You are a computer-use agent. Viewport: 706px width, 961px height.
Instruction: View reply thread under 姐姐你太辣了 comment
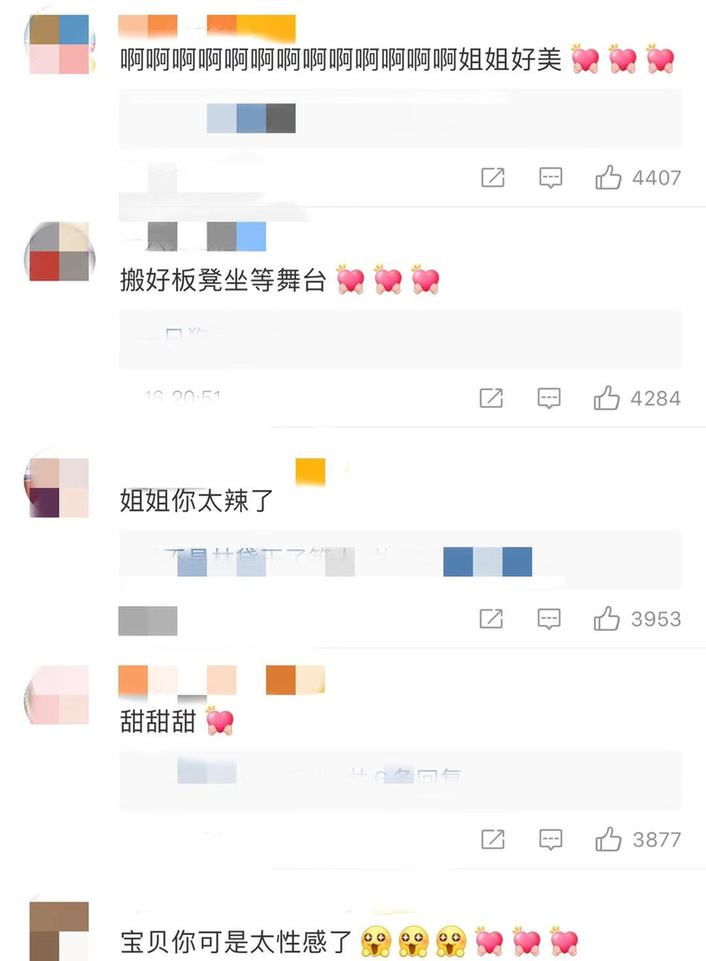400,559
